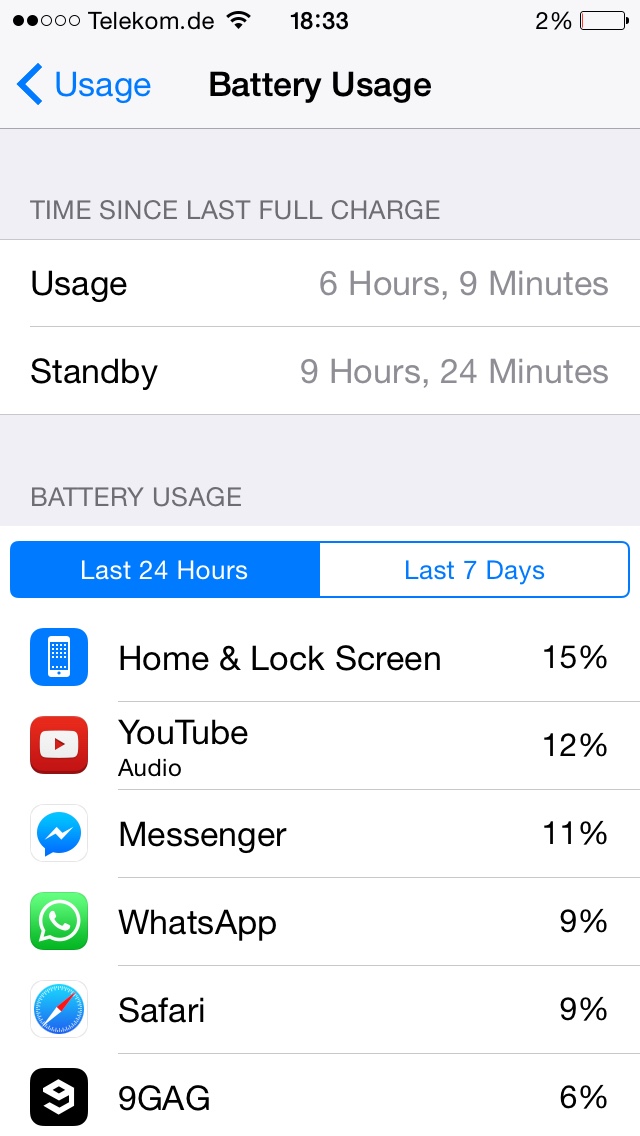Select the Last 24 Hours segment

165,570
